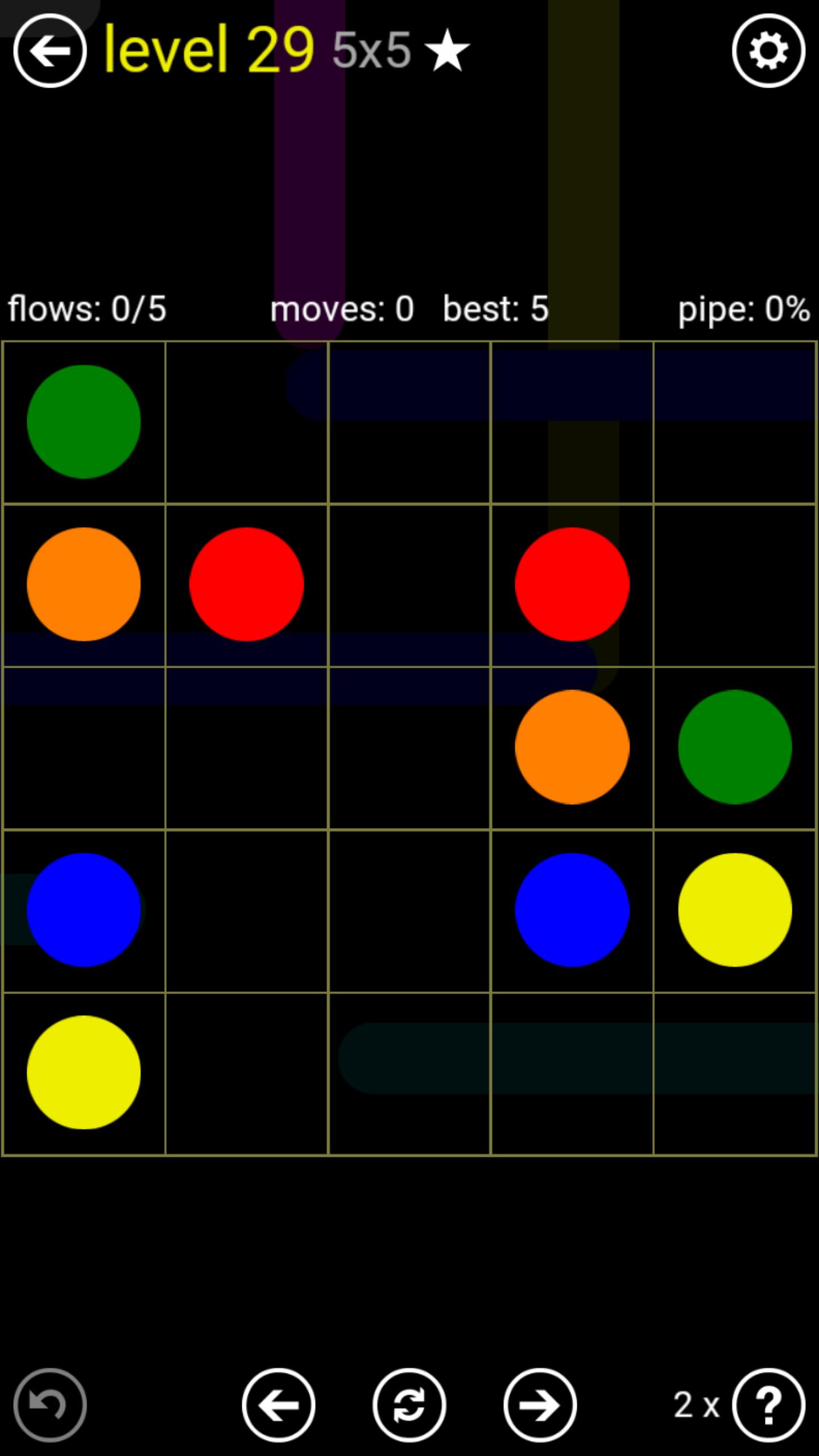This screenshot has width=819, height=1456.
Task: Tap the orange dot next to the green dot
Action: [572, 747]
